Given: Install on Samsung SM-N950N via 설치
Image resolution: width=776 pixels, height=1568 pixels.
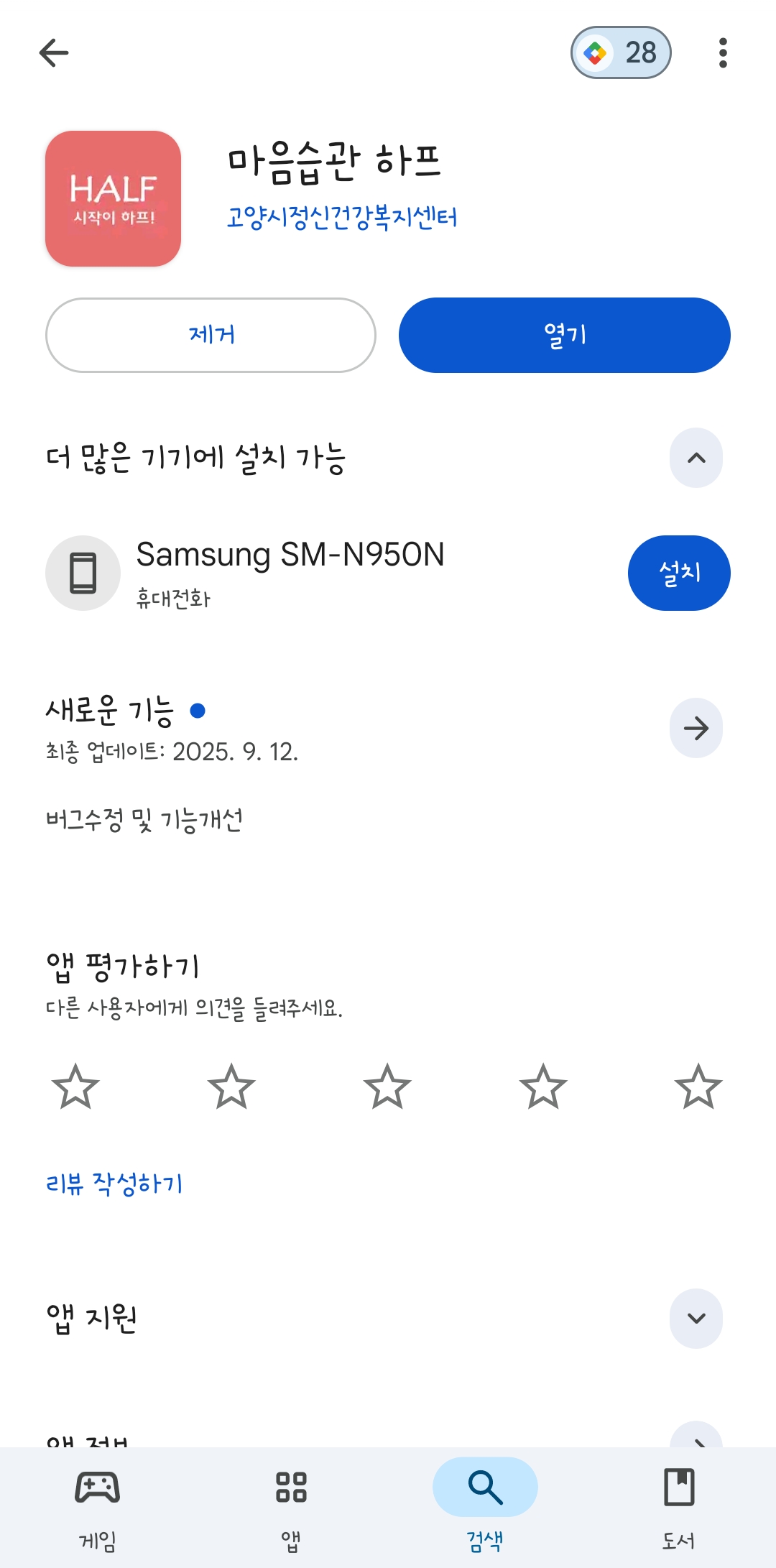Looking at the screenshot, I should (678, 573).
